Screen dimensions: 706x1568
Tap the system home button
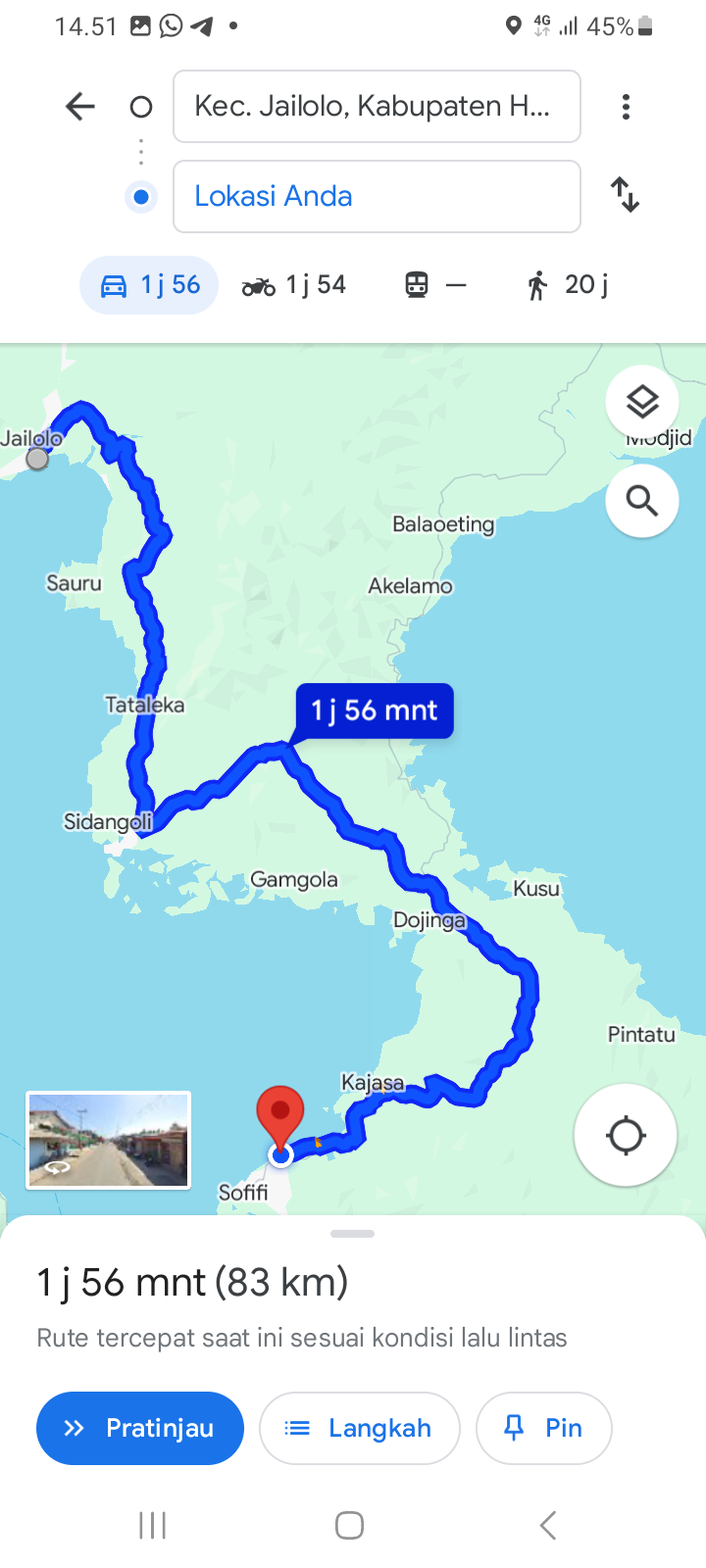coord(350,1525)
